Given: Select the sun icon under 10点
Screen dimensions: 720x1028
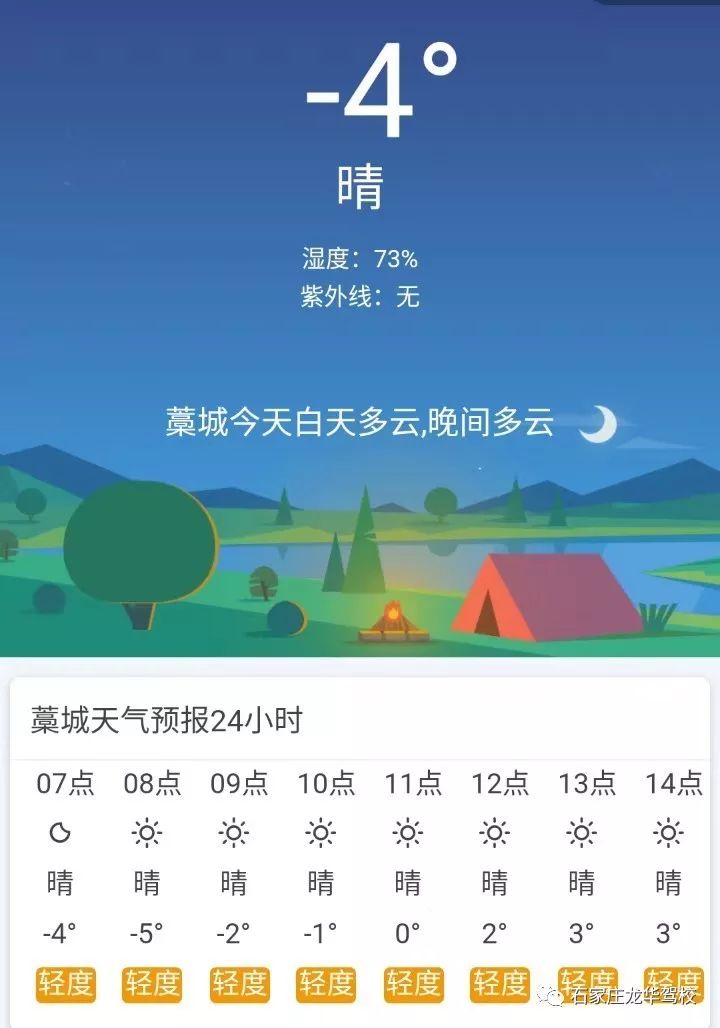Looking at the screenshot, I should (321, 833).
